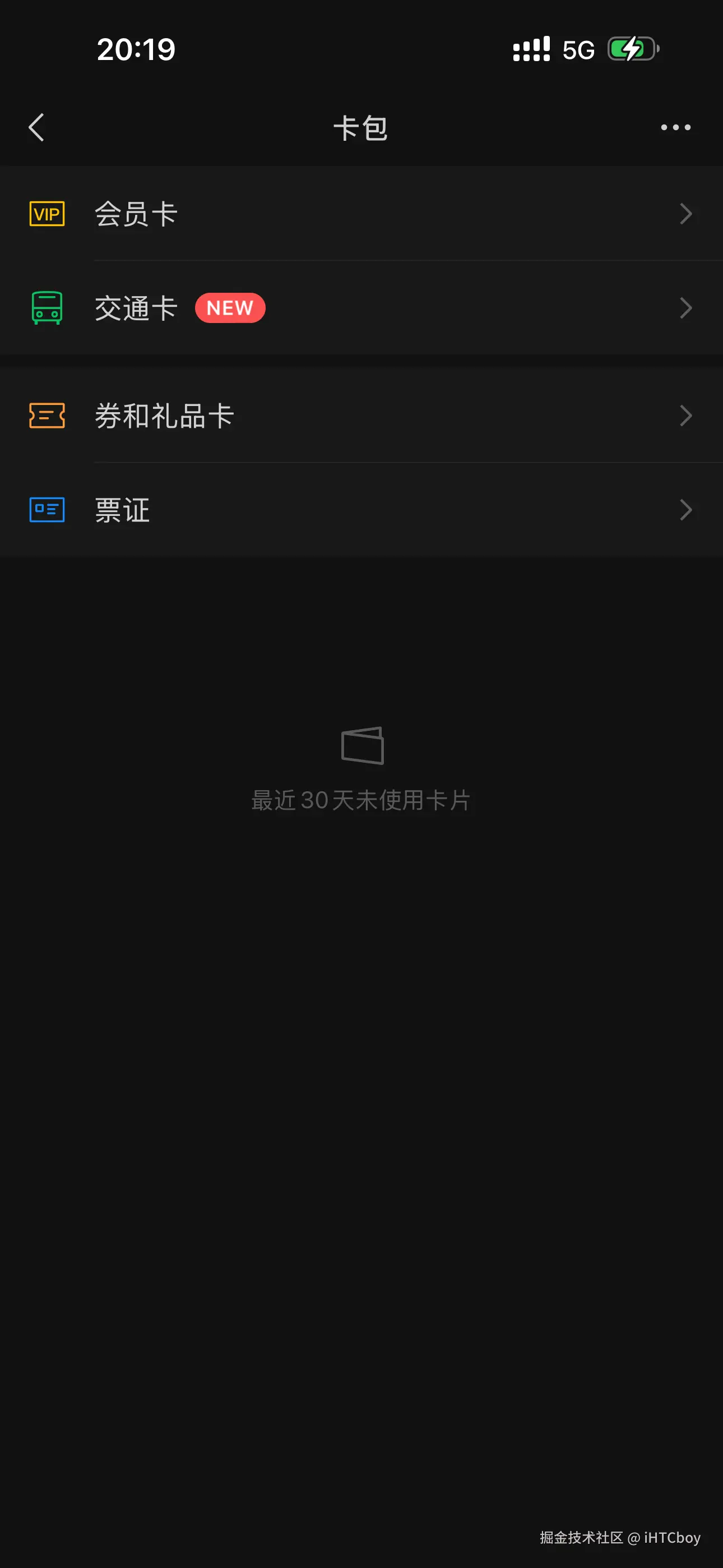Click the charging battery indicator
The width and height of the screenshot is (723, 1568).
point(633,49)
